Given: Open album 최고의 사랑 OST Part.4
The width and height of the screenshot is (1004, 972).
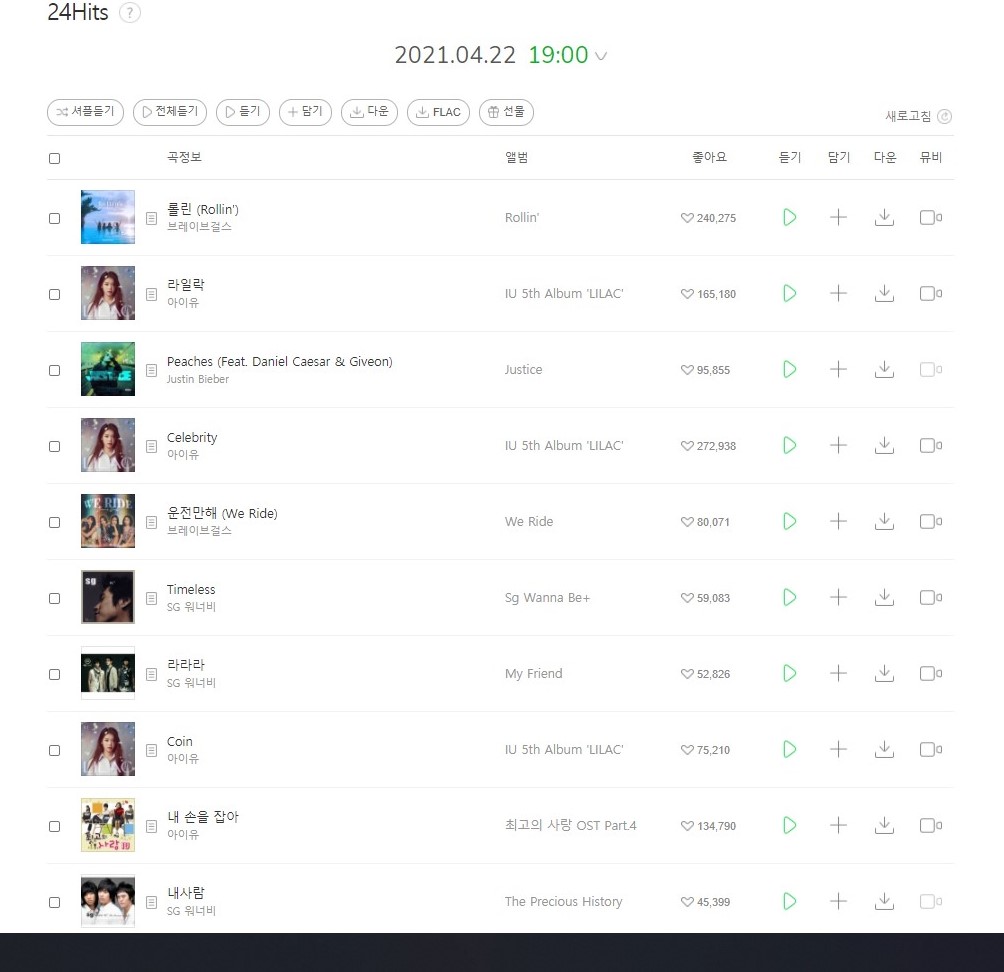Looking at the screenshot, I should pyautogui.click(x=570, y=825).
